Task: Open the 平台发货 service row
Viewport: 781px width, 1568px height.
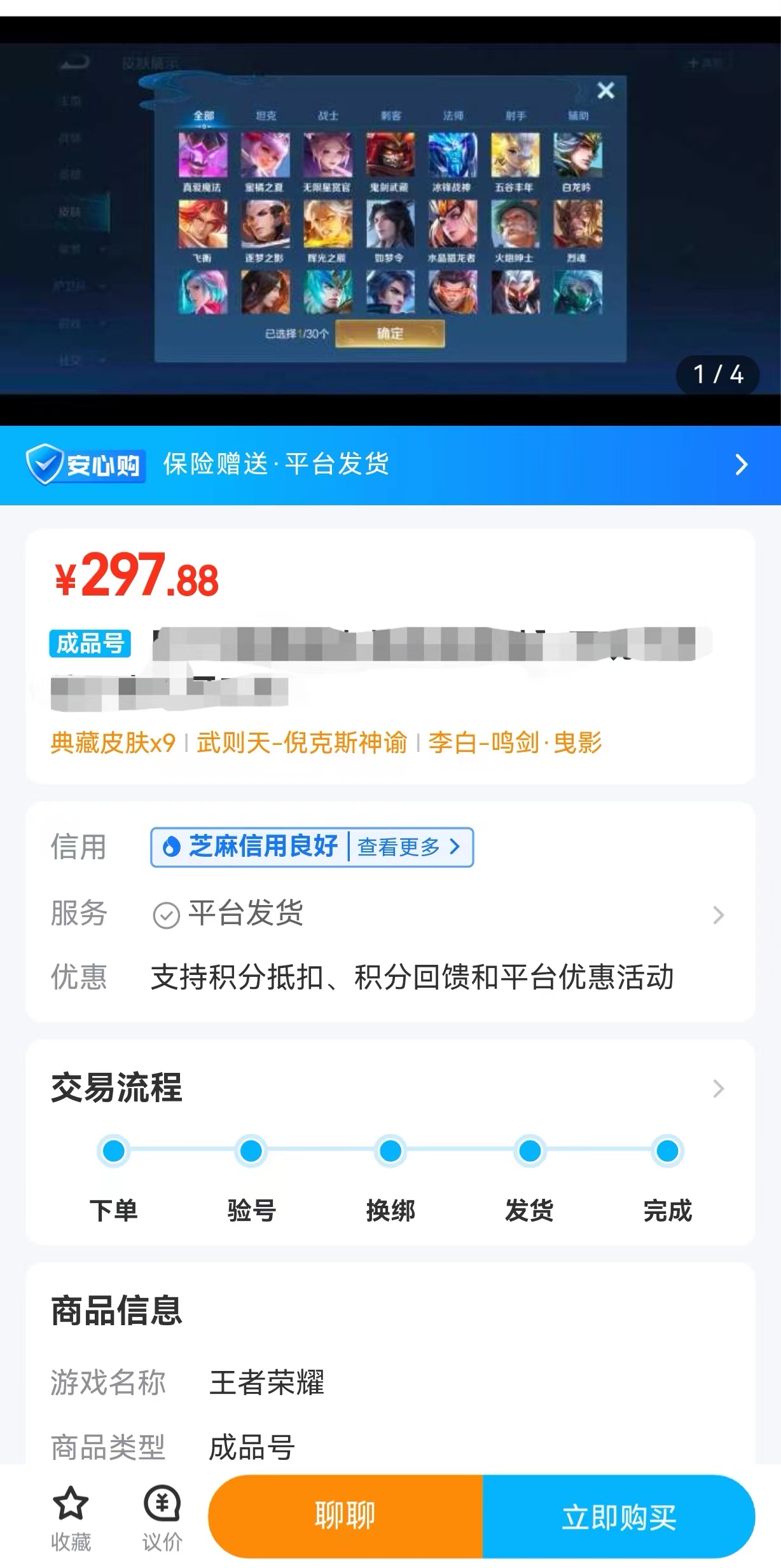Action: pyautogui.click(x=438, y=915)
